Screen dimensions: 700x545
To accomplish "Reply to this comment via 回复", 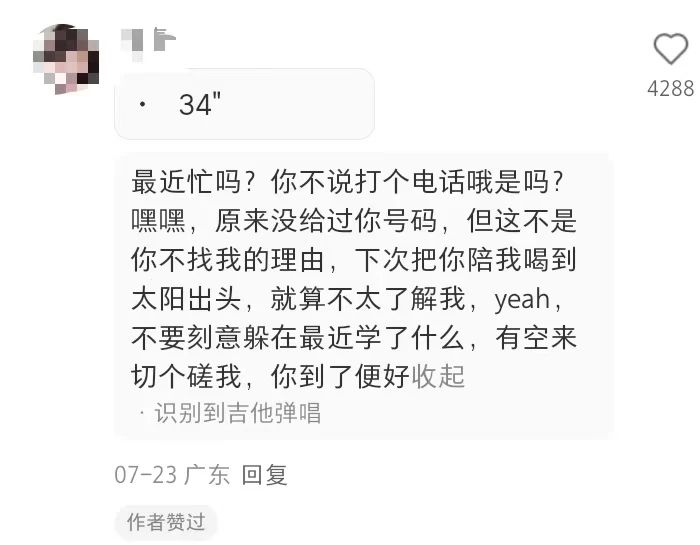I will click(264, 475).
